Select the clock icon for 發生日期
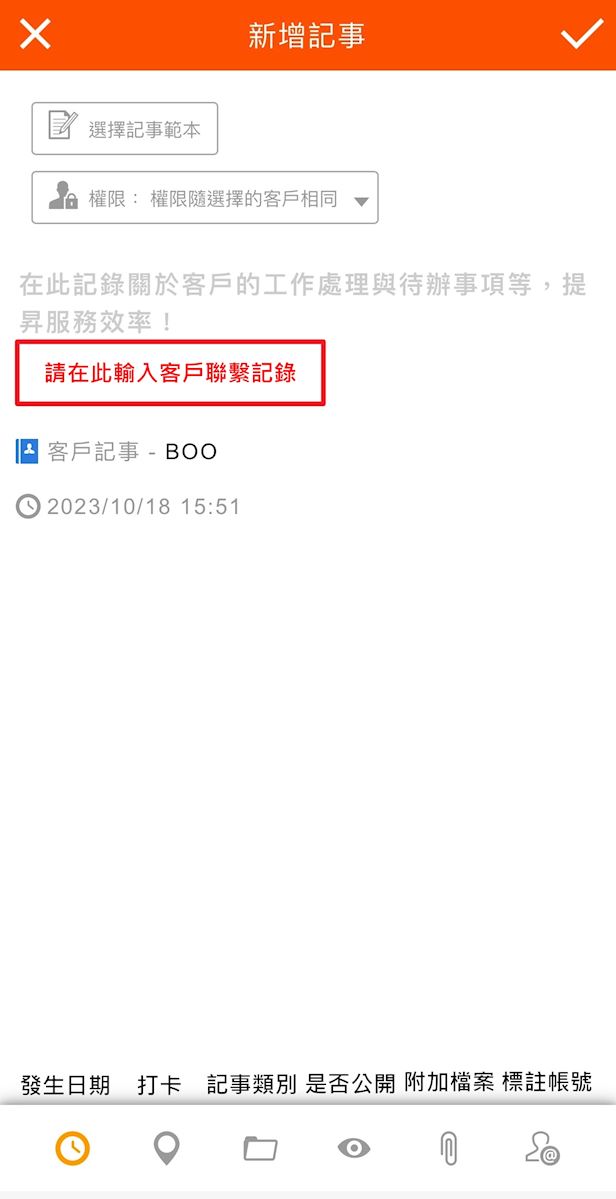The width and height of the screenshot is (616, 1199). click(x=72, y=1149)
